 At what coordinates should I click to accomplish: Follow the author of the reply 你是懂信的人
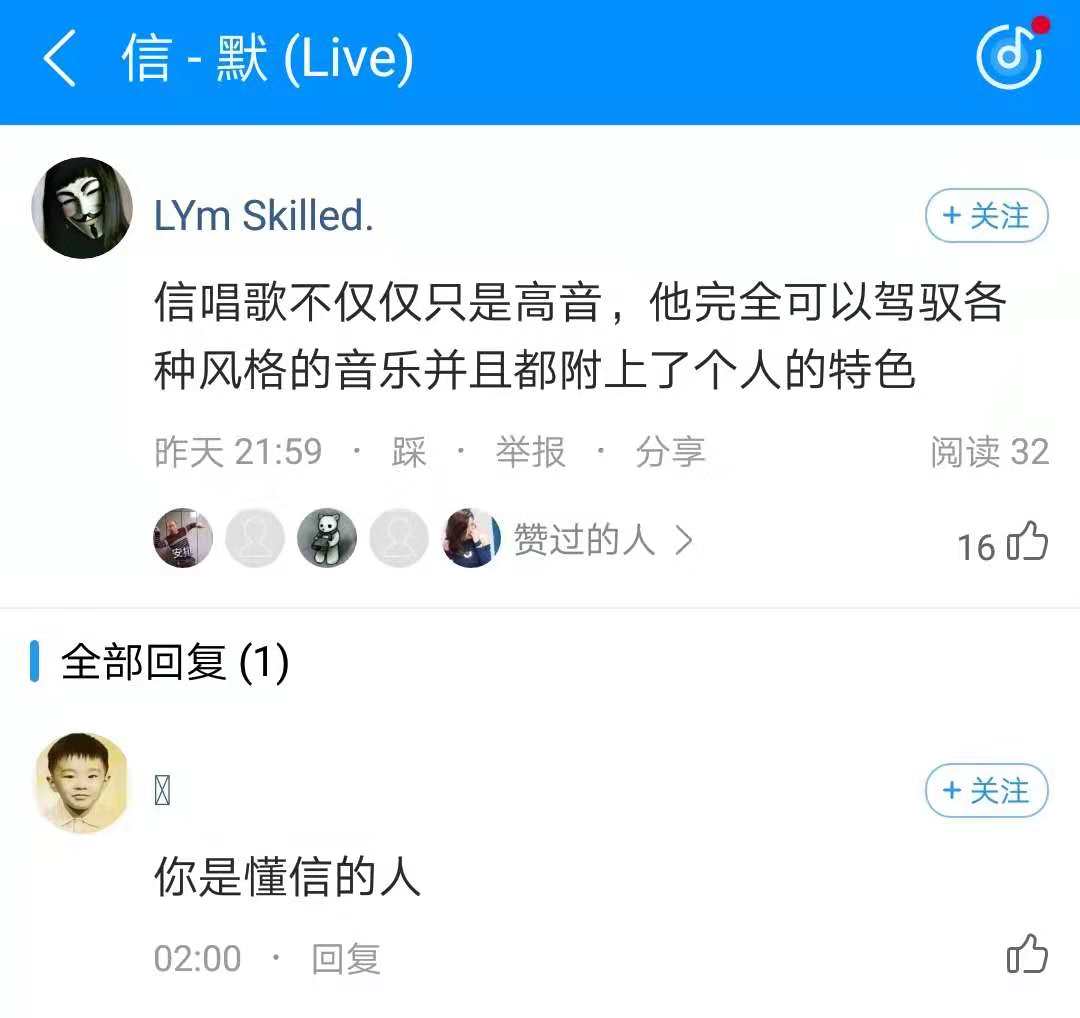coord(986,791)
